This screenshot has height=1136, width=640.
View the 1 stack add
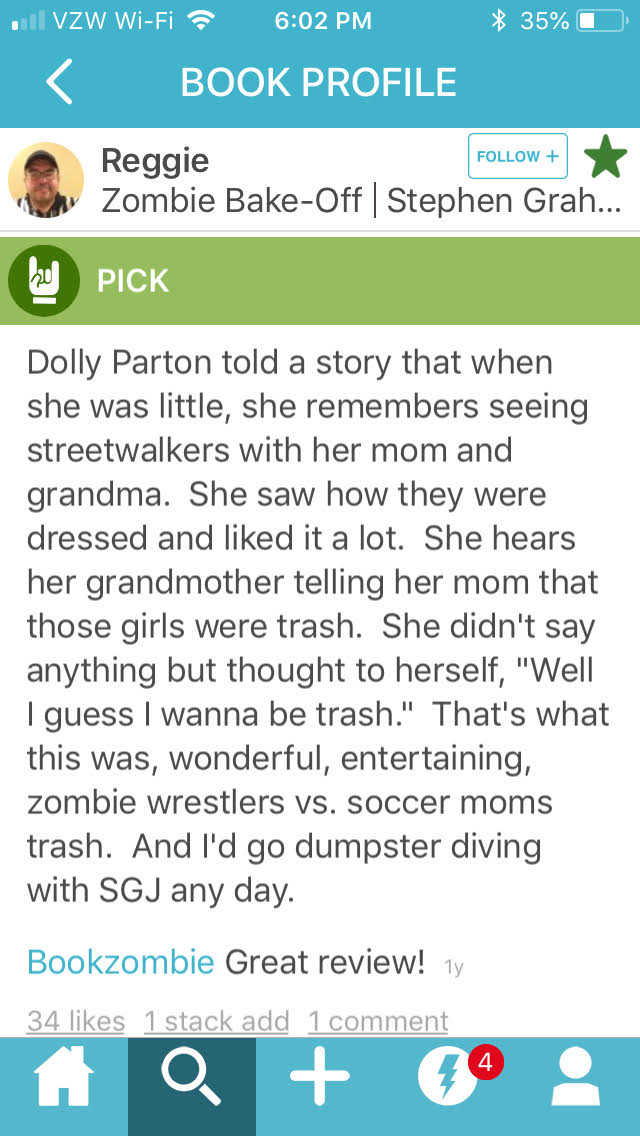tap(216, 1021)
